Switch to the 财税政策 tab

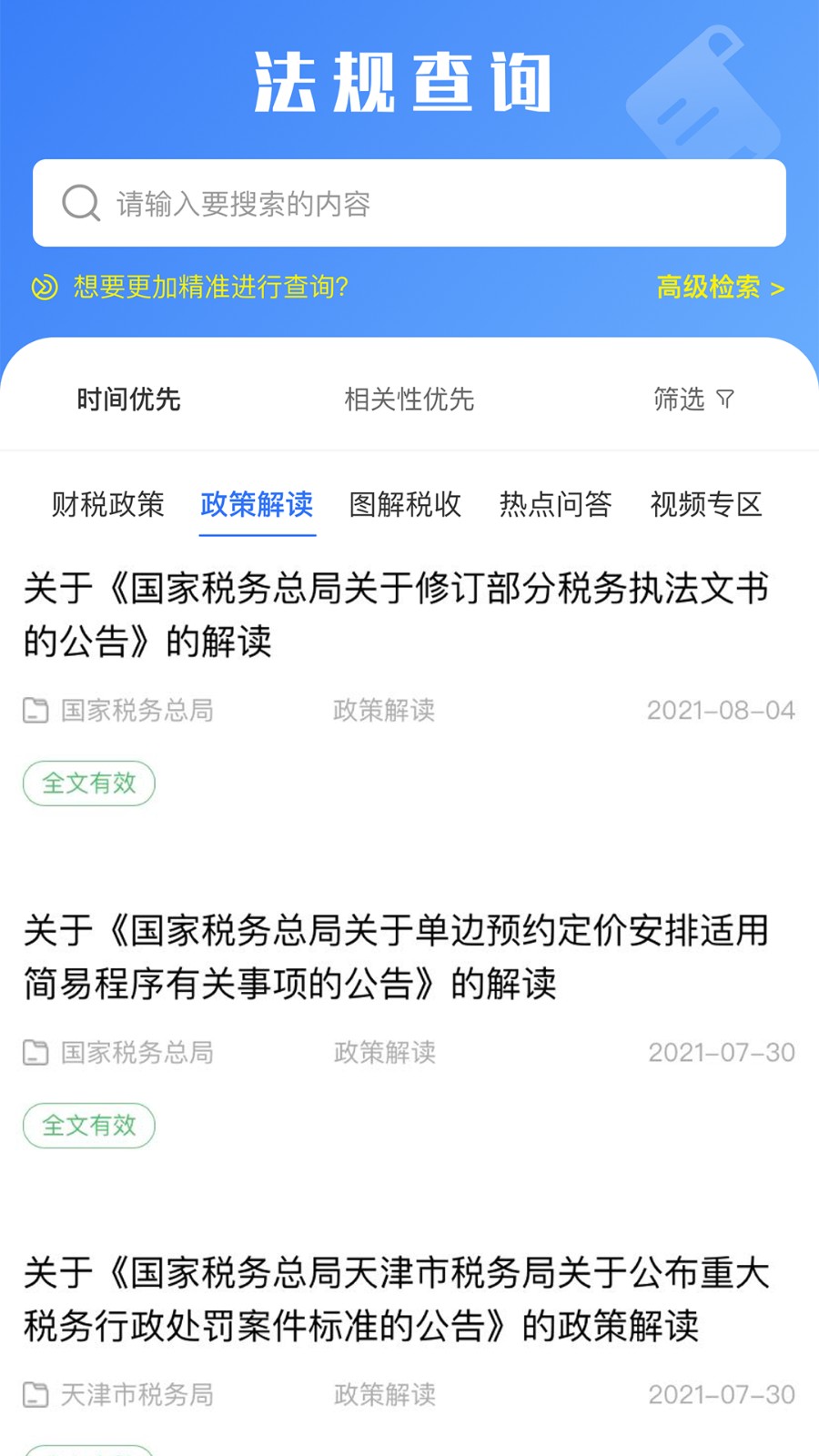[x=109, y=505]
